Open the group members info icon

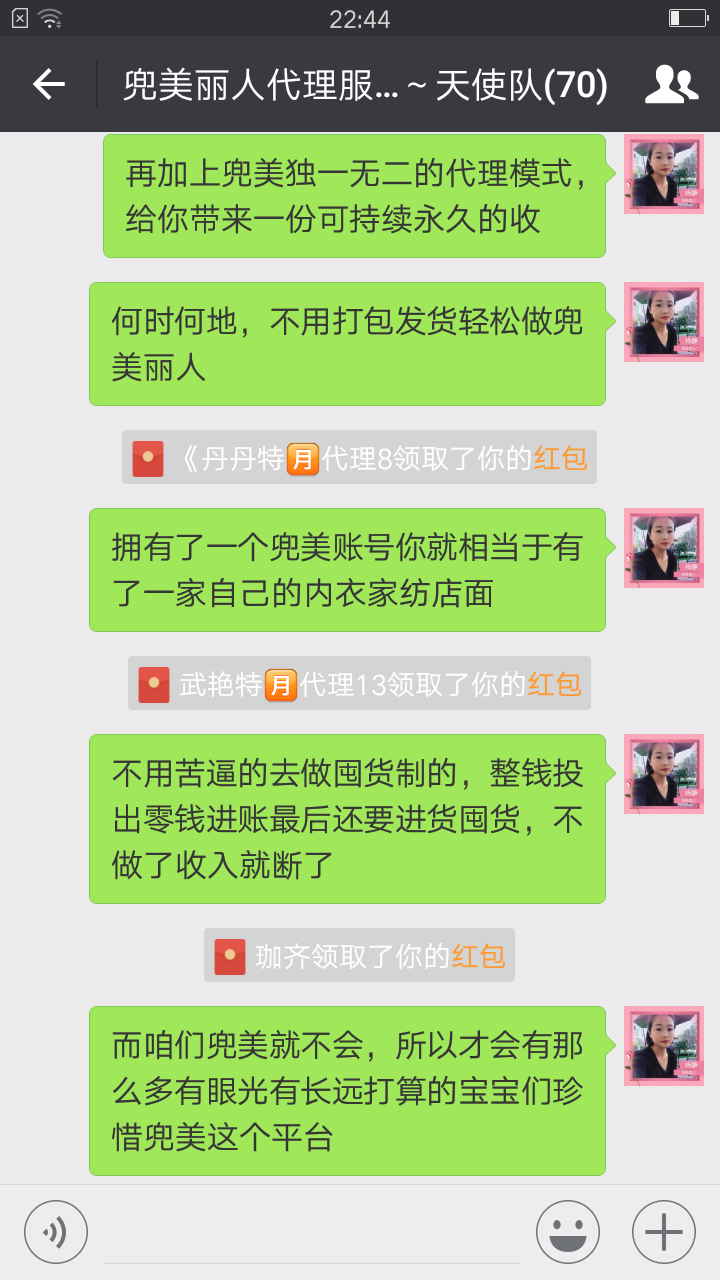click(x=671, y=85)
